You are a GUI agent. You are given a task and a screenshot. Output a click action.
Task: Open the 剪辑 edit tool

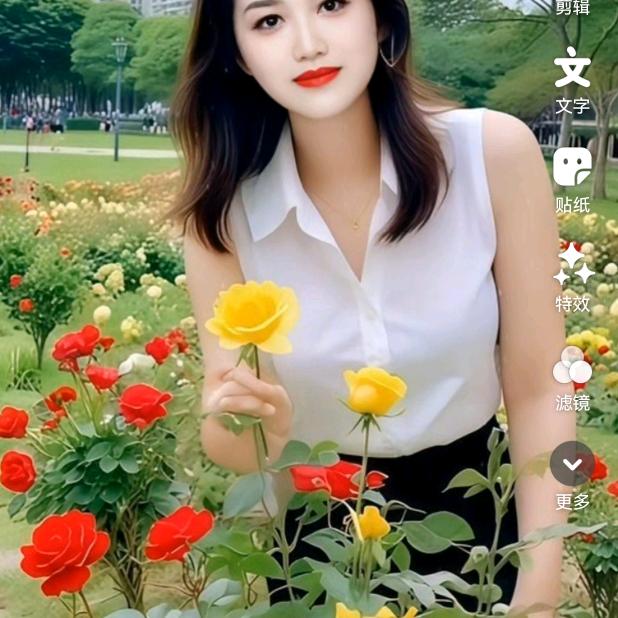572,8
